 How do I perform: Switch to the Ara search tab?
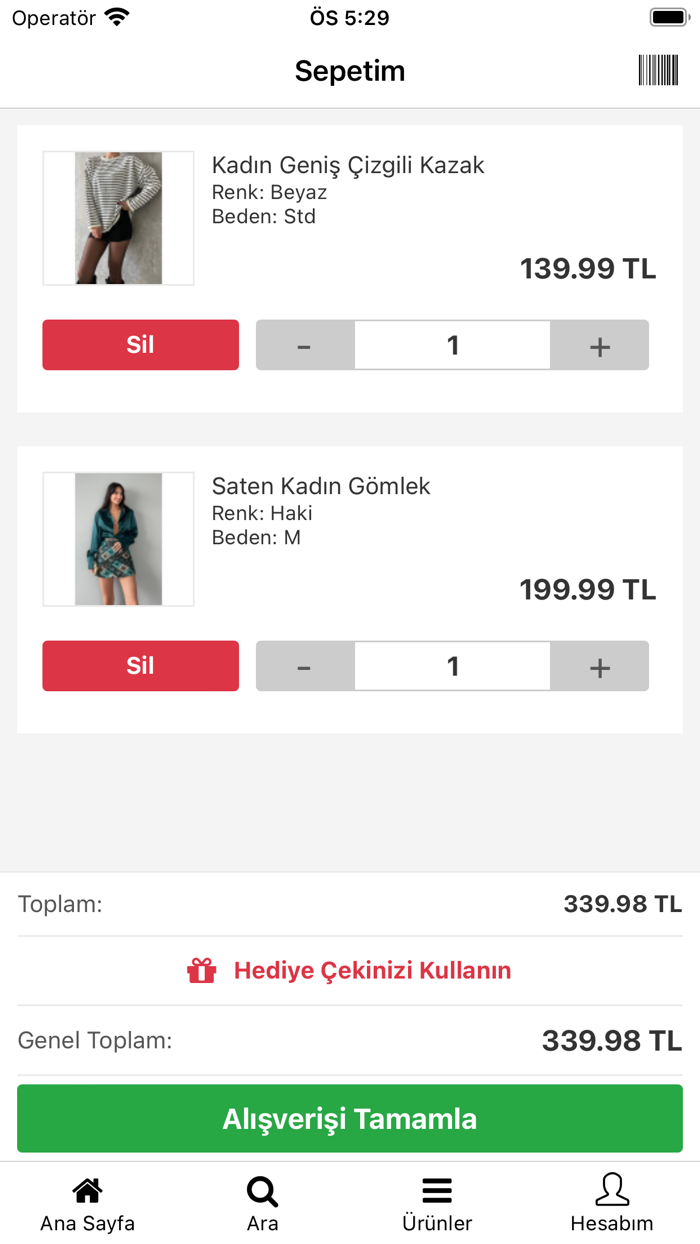(262, 1204)
